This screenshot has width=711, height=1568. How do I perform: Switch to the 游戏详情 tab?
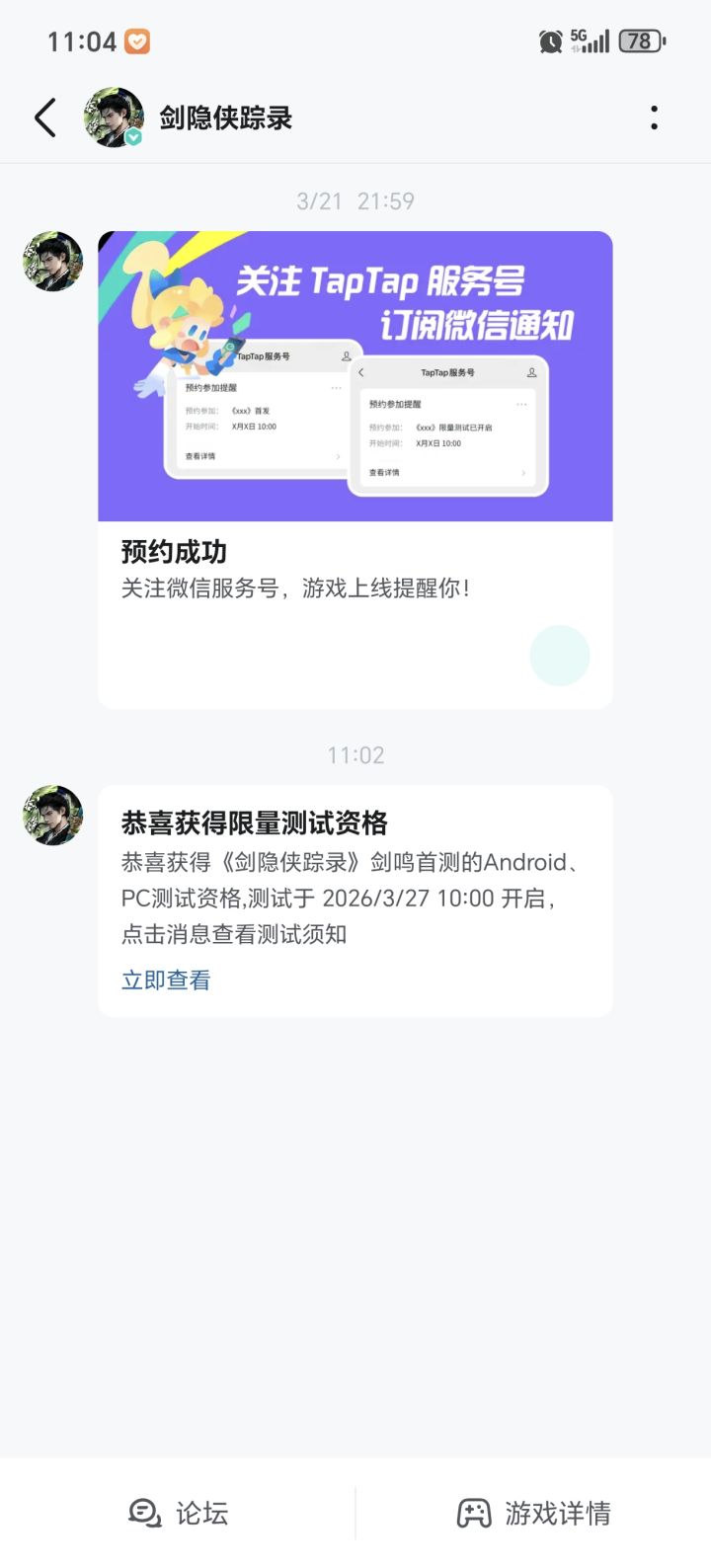click(x=533, y=1511)
